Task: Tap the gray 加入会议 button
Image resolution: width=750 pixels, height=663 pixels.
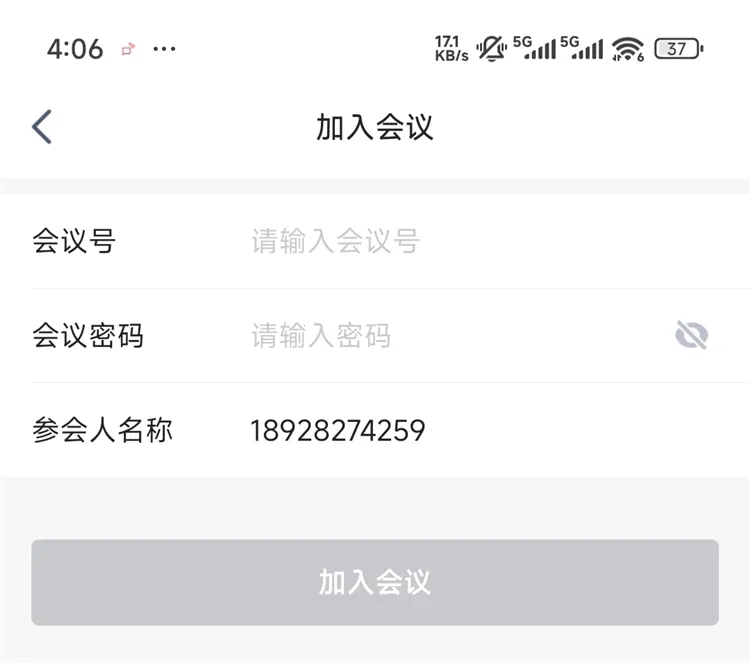Action: (x=375, y=583)
